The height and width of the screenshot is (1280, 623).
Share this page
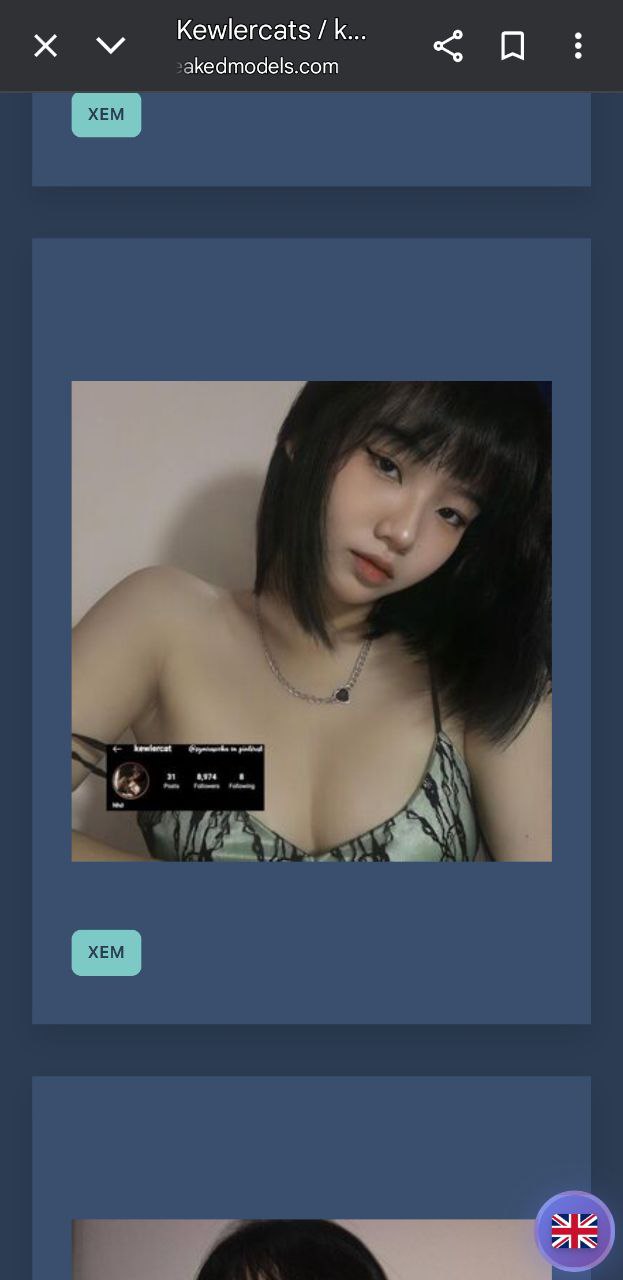[448, 46]
